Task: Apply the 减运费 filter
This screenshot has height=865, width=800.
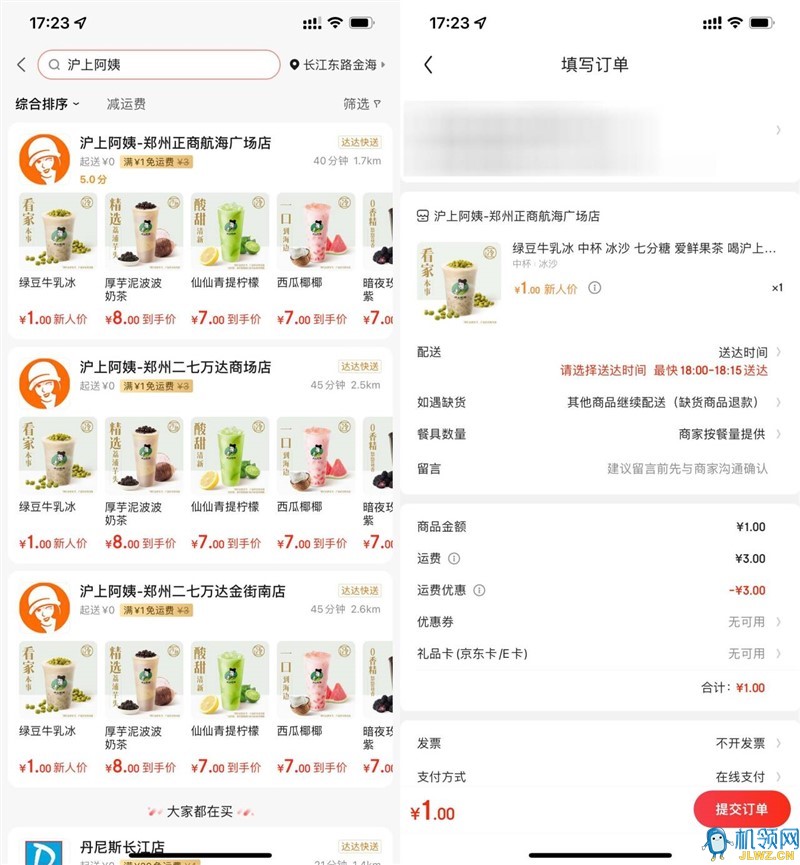Action: 126,104
